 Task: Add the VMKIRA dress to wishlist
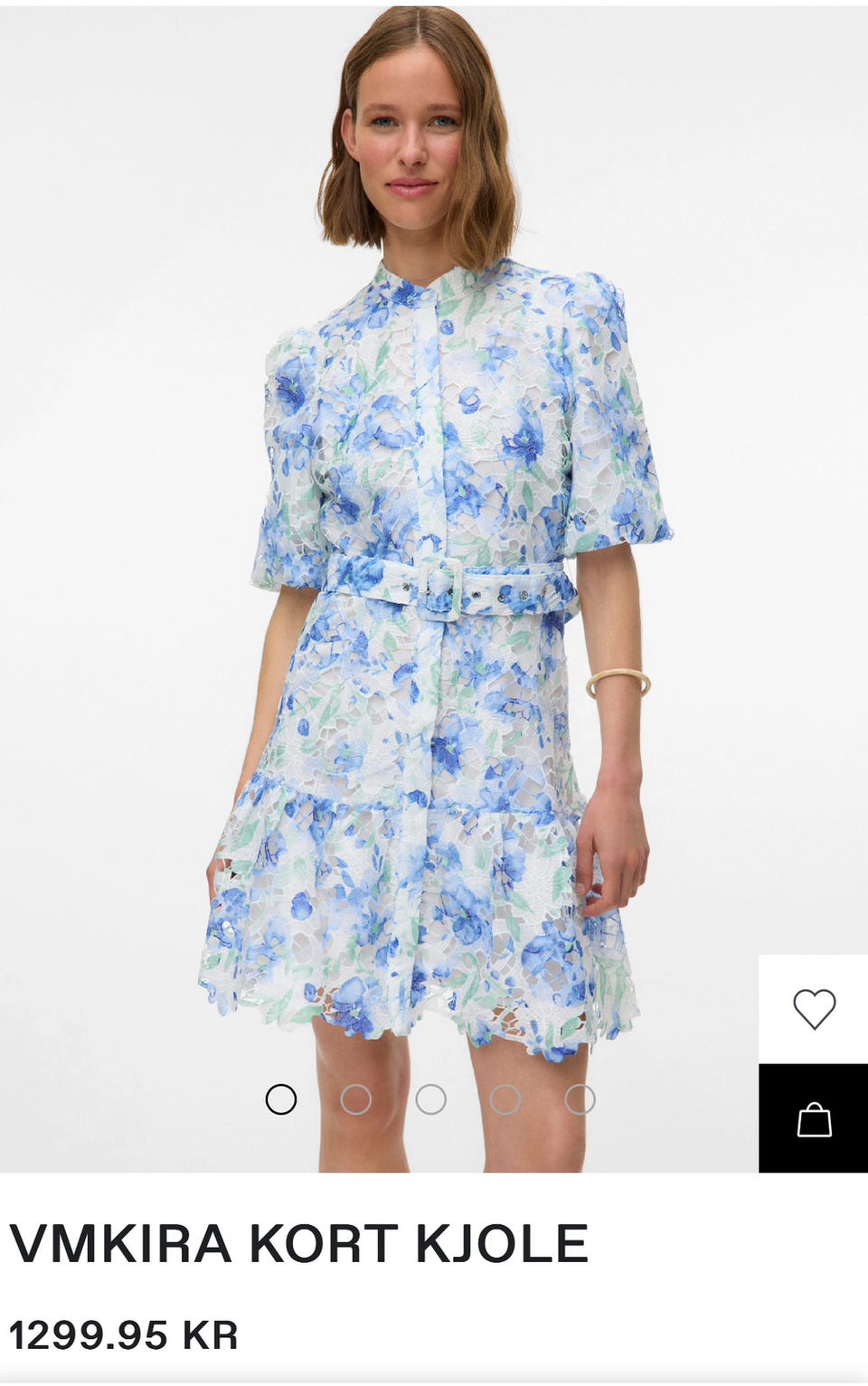click(x=814, y=1009)
